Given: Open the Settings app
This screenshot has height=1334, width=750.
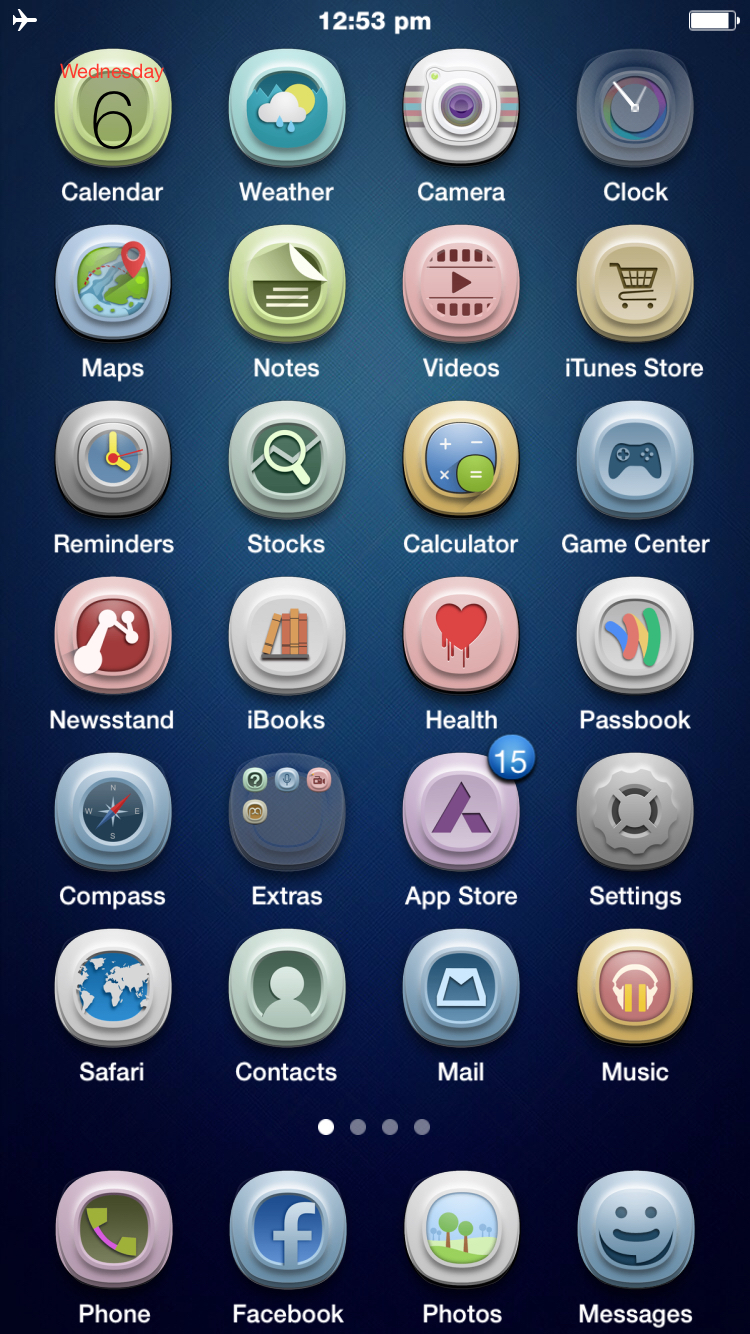Looking at the screenshot, I should [635, 812].
